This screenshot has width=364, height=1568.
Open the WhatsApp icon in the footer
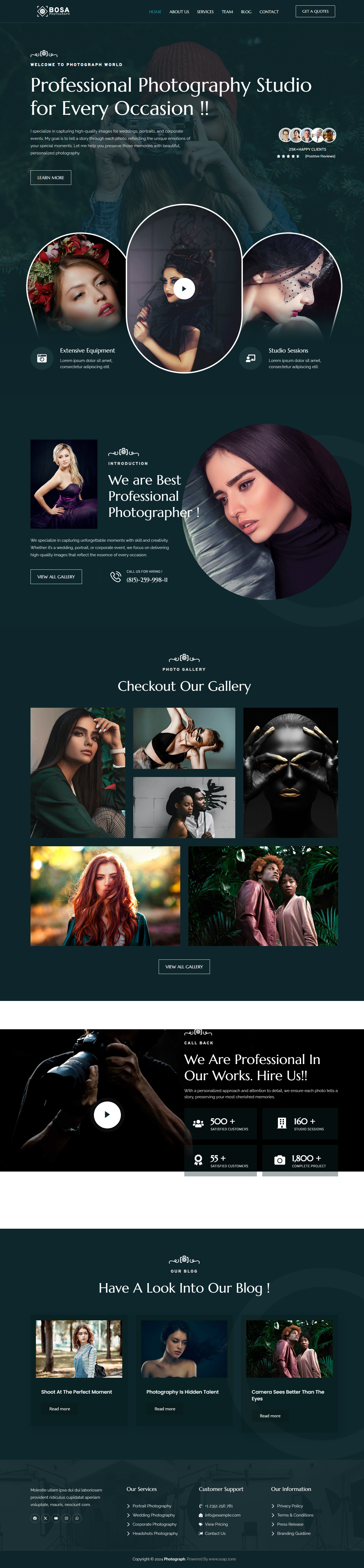[77, 1518]
